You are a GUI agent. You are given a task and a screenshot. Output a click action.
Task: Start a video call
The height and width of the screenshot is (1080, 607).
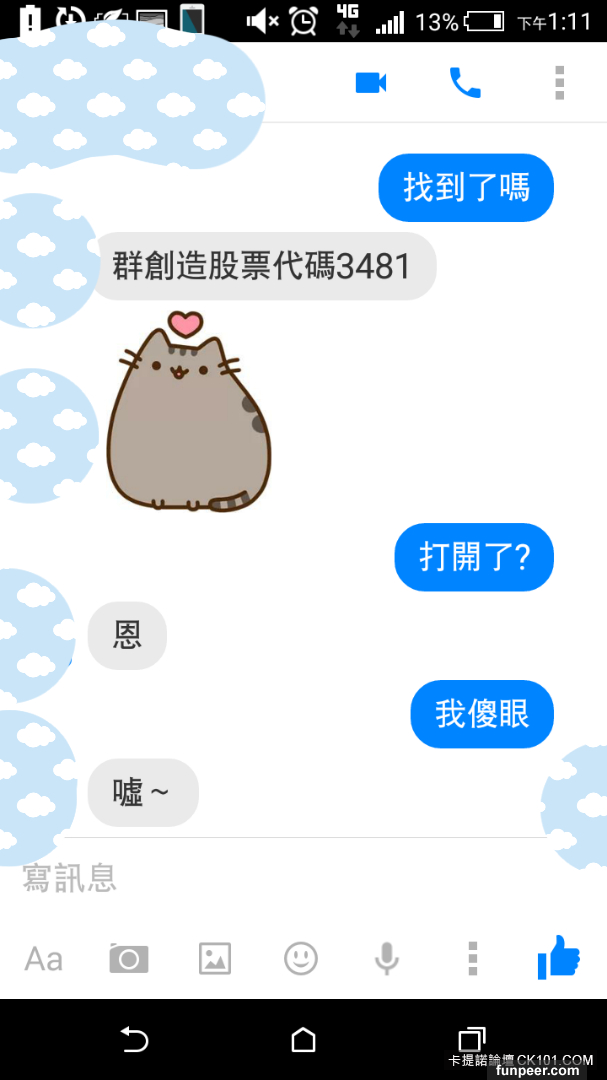(x=371, y=82)
